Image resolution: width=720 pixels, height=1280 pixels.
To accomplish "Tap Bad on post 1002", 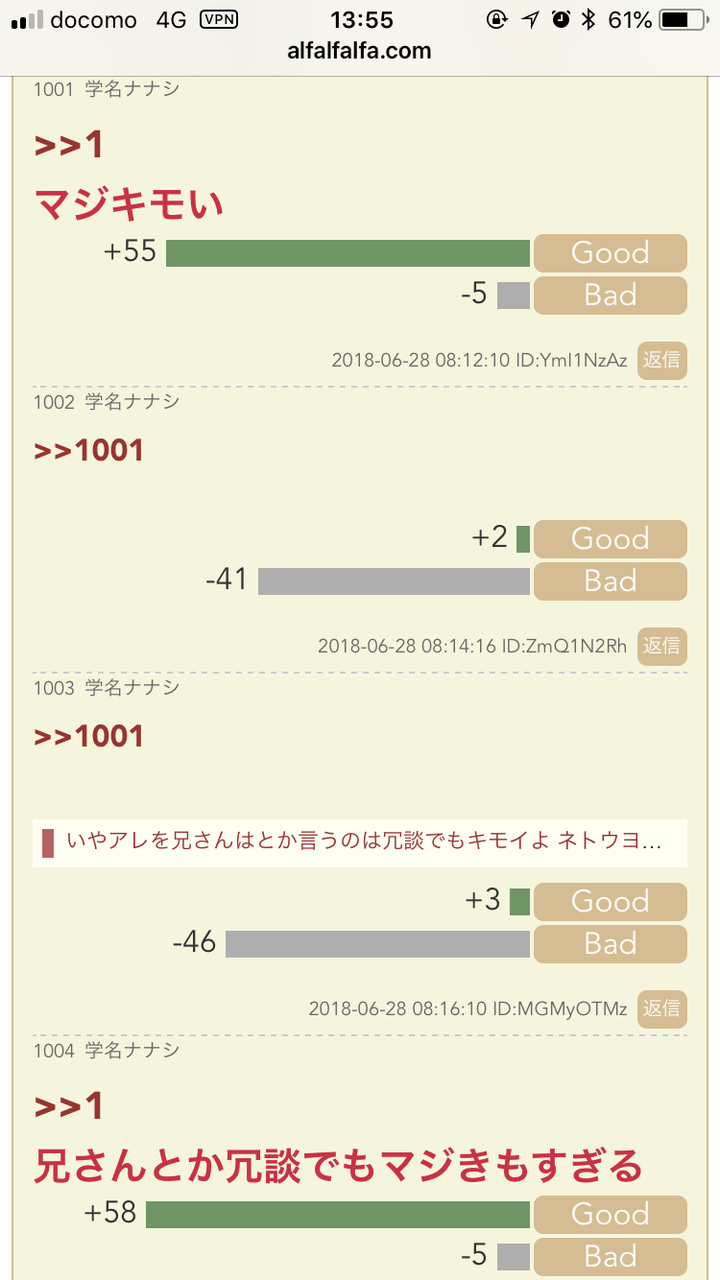I will point(610,581).
